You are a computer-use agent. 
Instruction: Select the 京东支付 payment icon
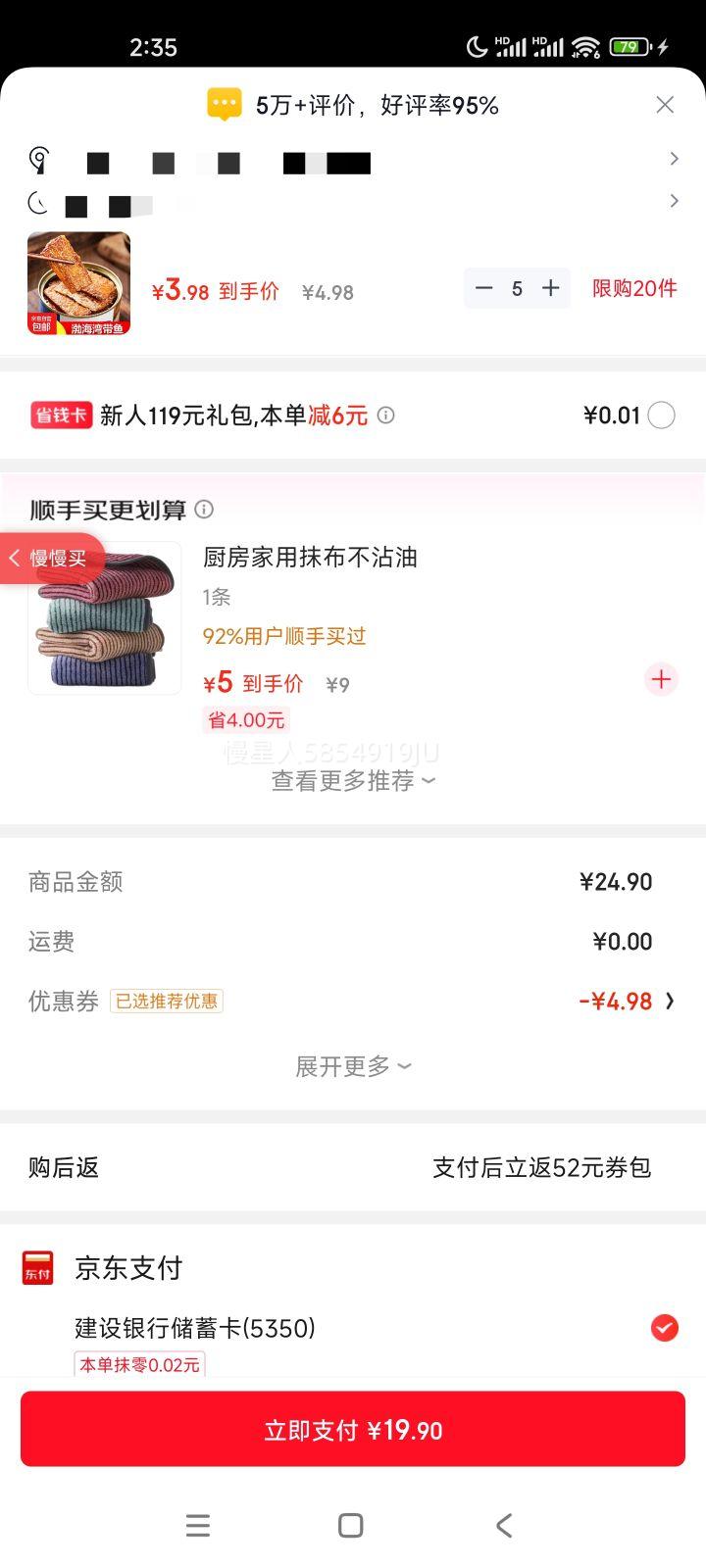click(x=37, y=1267)
